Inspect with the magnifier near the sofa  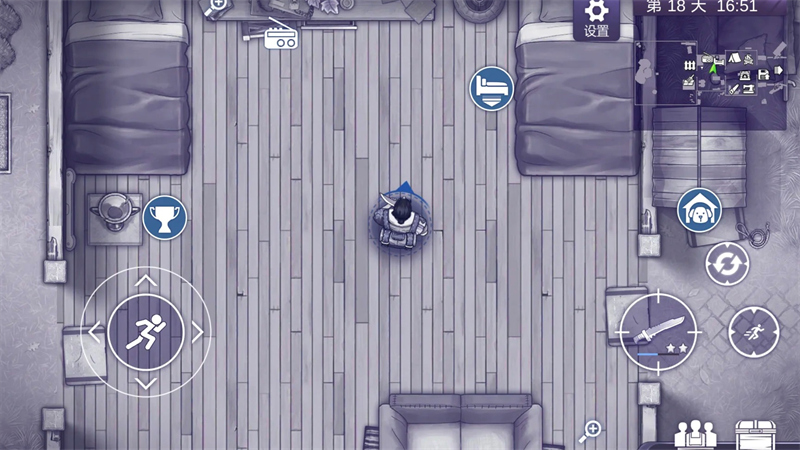(591, 430)
